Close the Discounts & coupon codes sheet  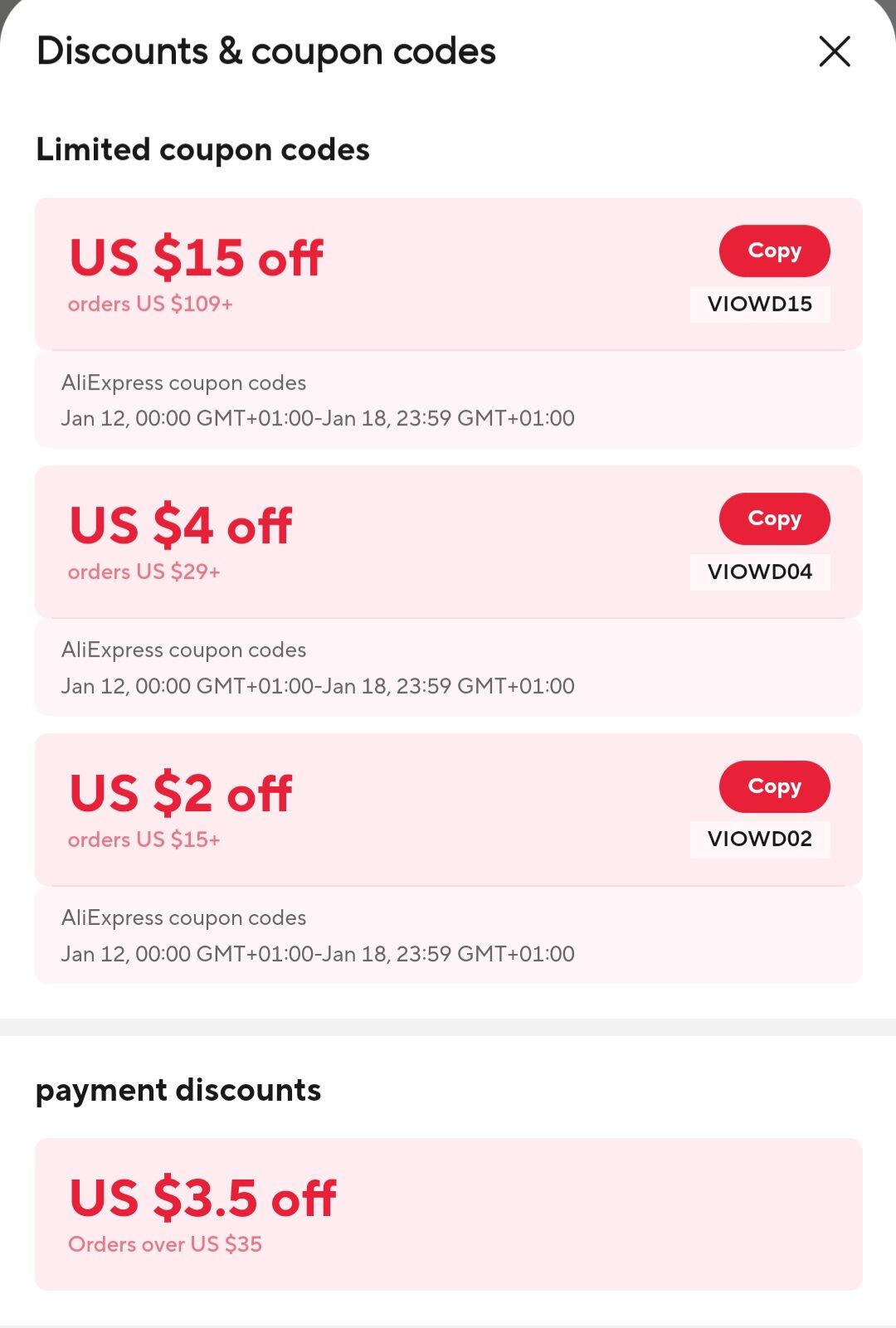click(x=834, y=51)
